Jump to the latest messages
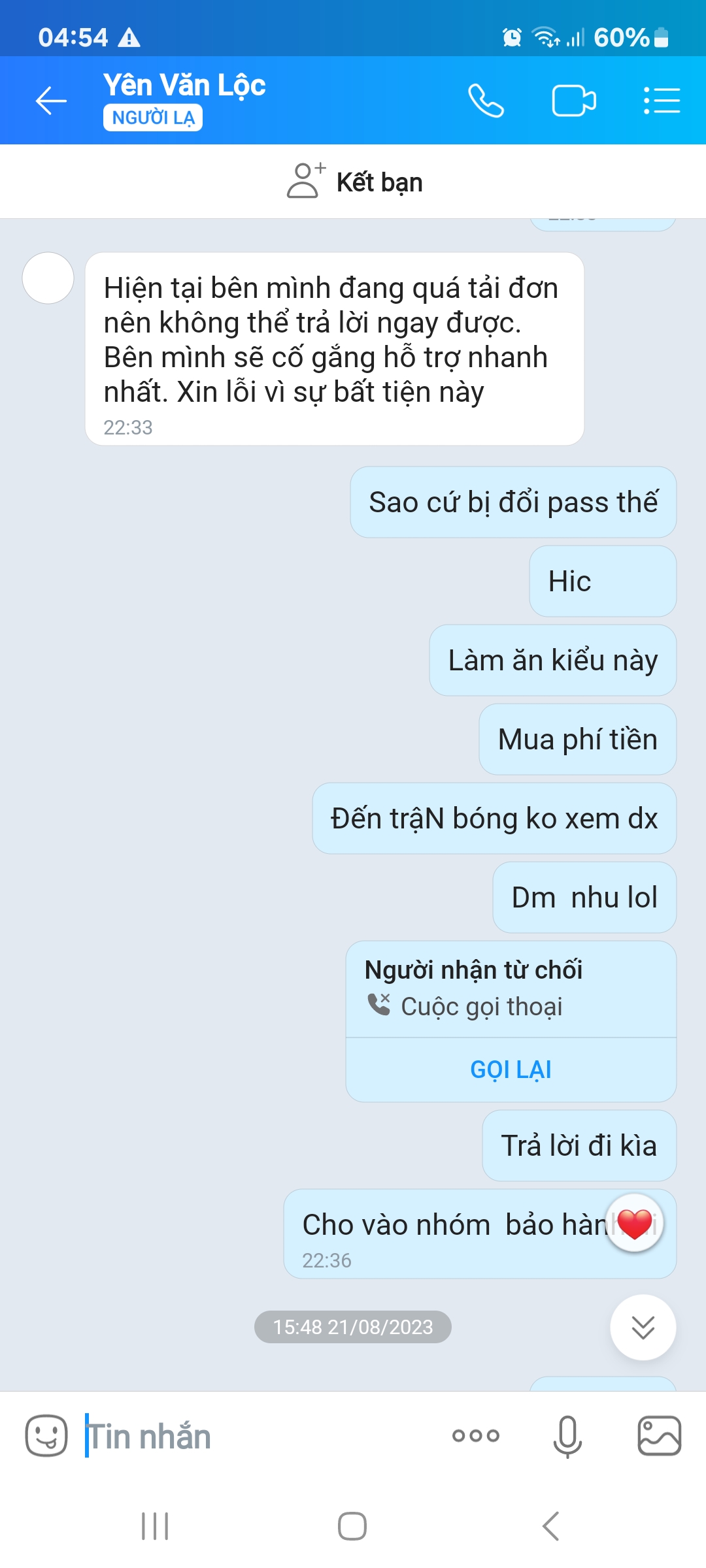The height and width of the screenshot is (1568, 706). click(x=643, y=1327)
